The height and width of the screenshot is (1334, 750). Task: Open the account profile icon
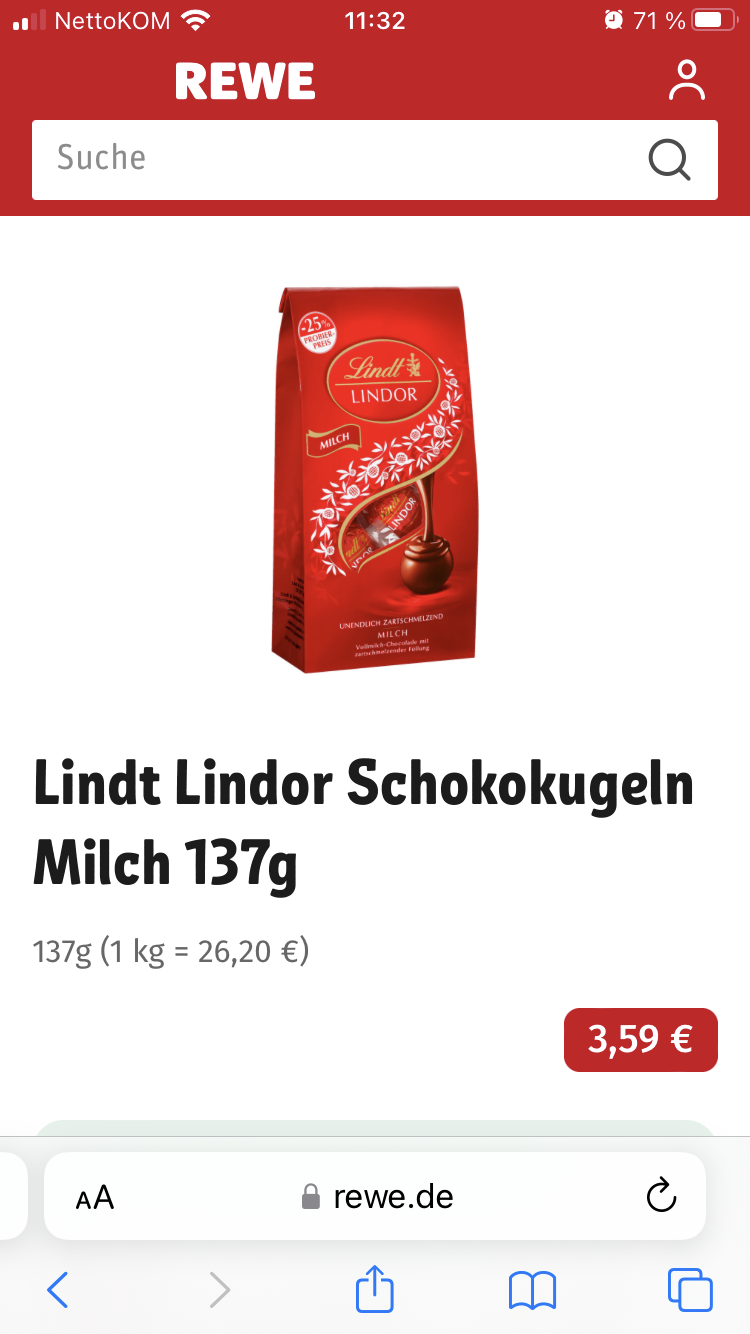(687, 81)
